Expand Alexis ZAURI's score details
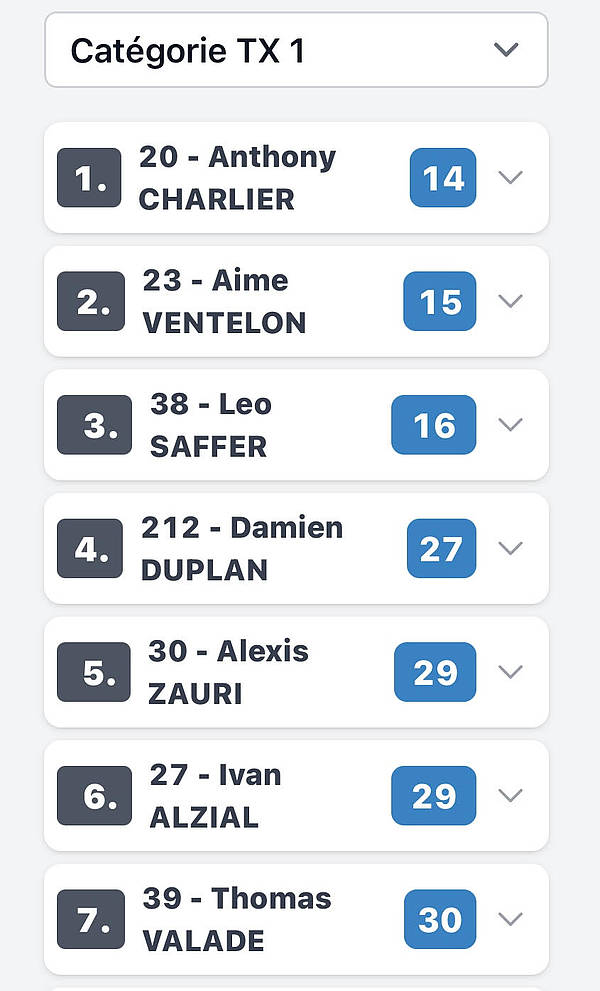The image size is (600, 991). pyautogui.click(x=510, y=672)
